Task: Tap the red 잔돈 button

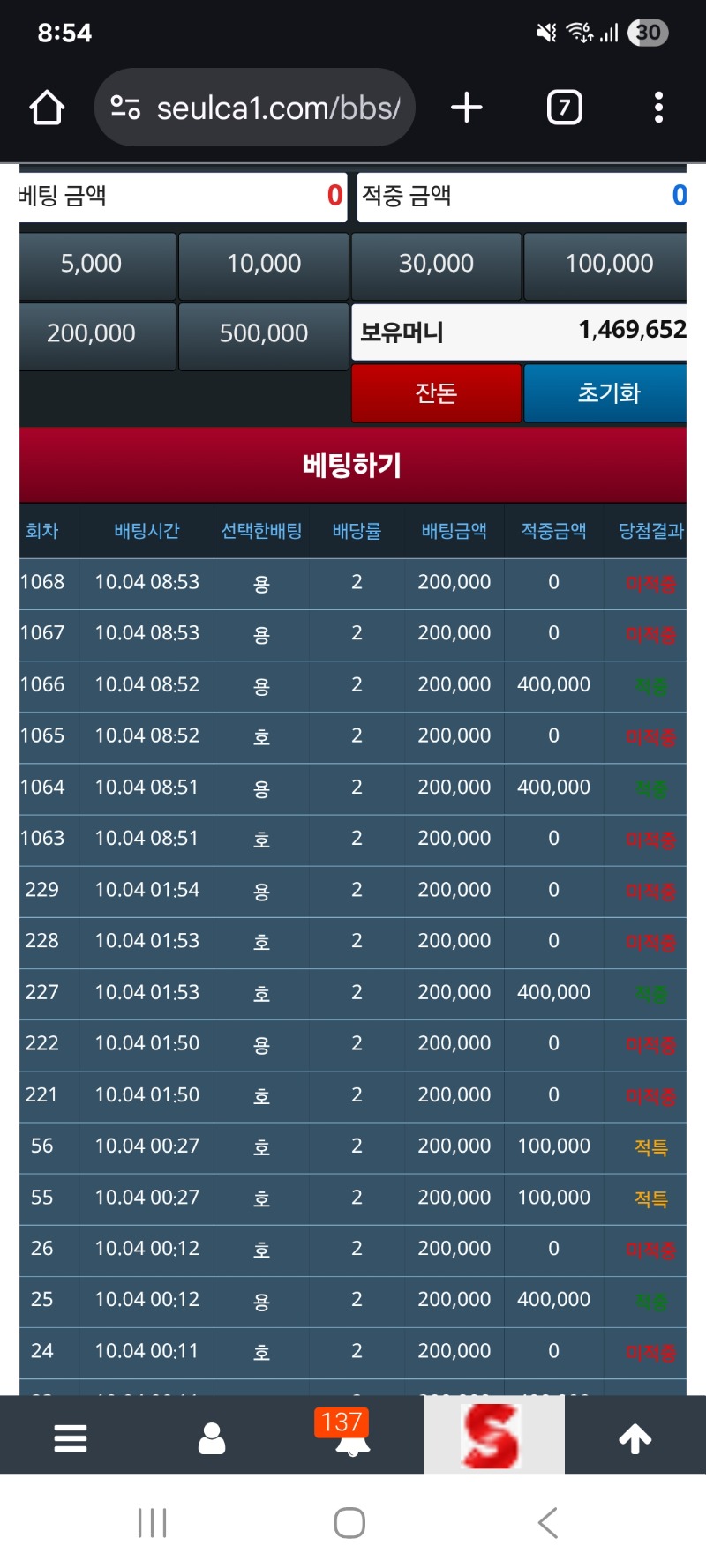Action: (x=436, y=393)
